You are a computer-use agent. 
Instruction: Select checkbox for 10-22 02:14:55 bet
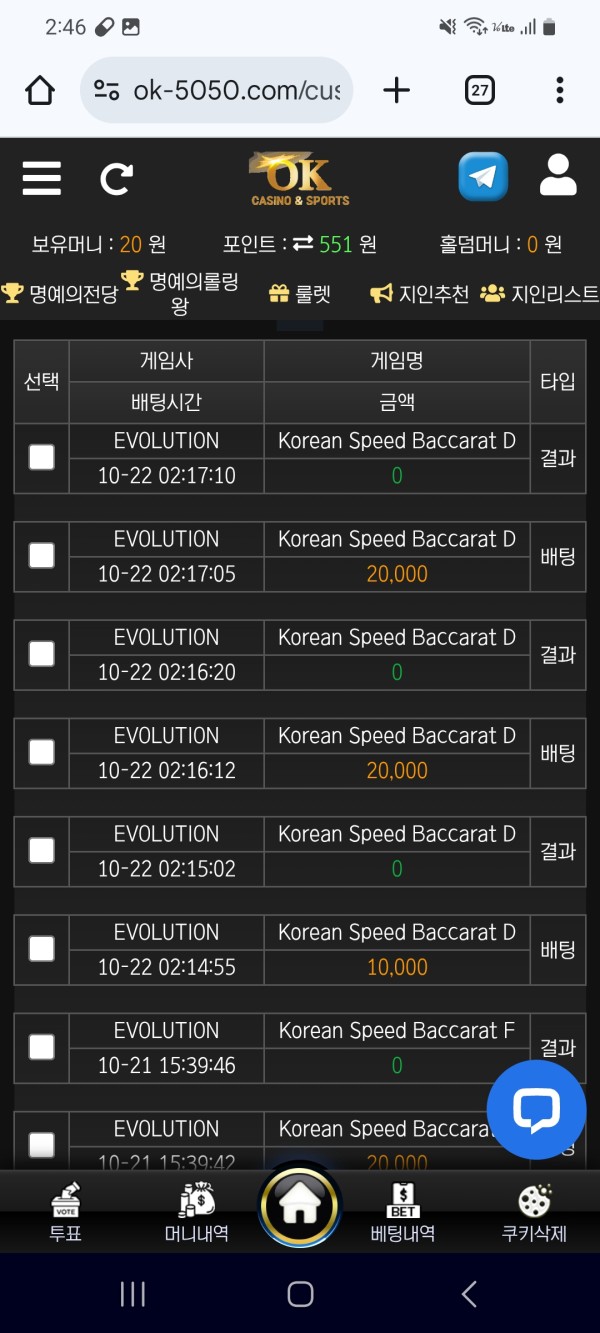41,948
